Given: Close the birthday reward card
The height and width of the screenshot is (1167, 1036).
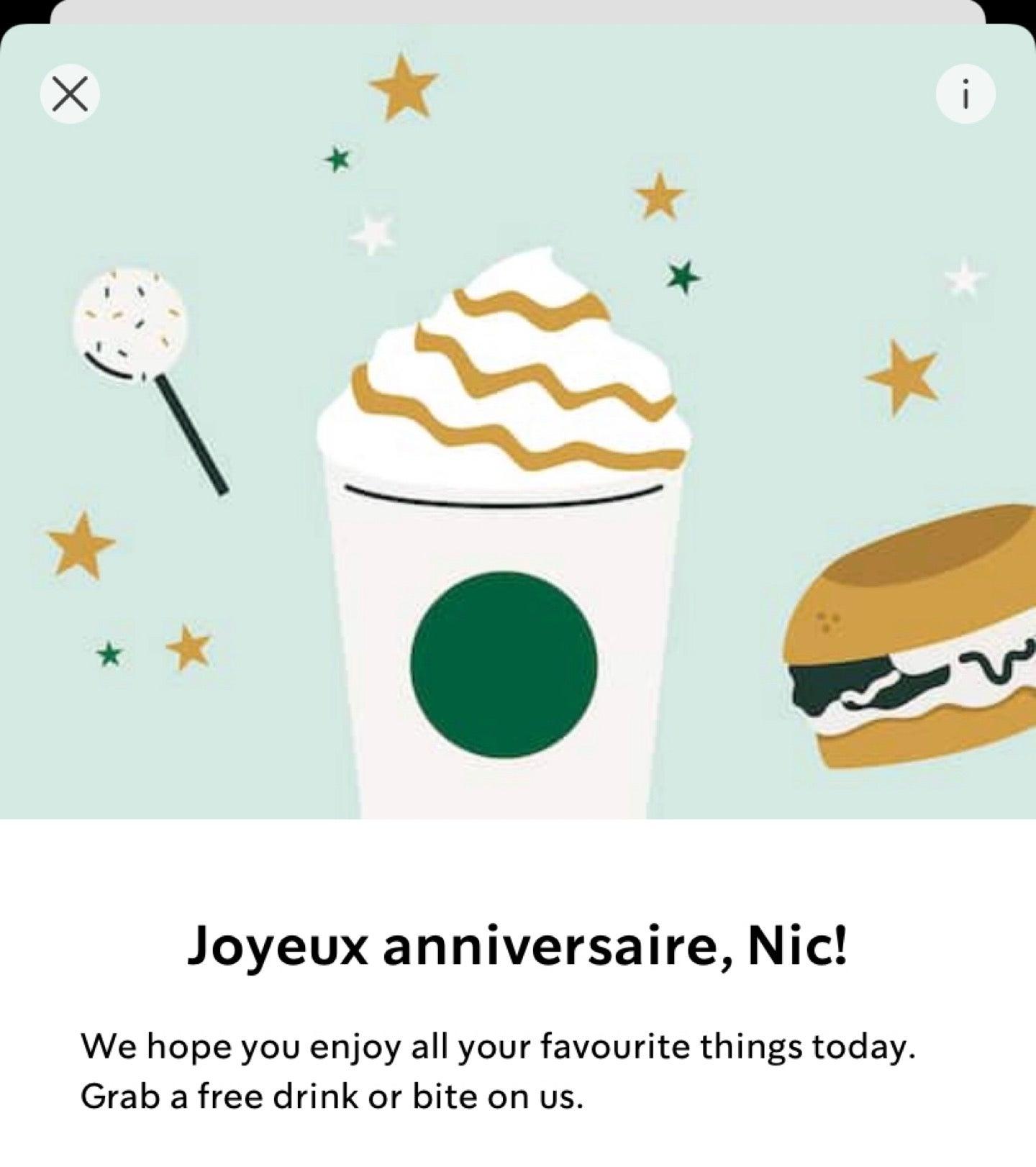Looking at the screenshot, I should (x=70, y=94).
